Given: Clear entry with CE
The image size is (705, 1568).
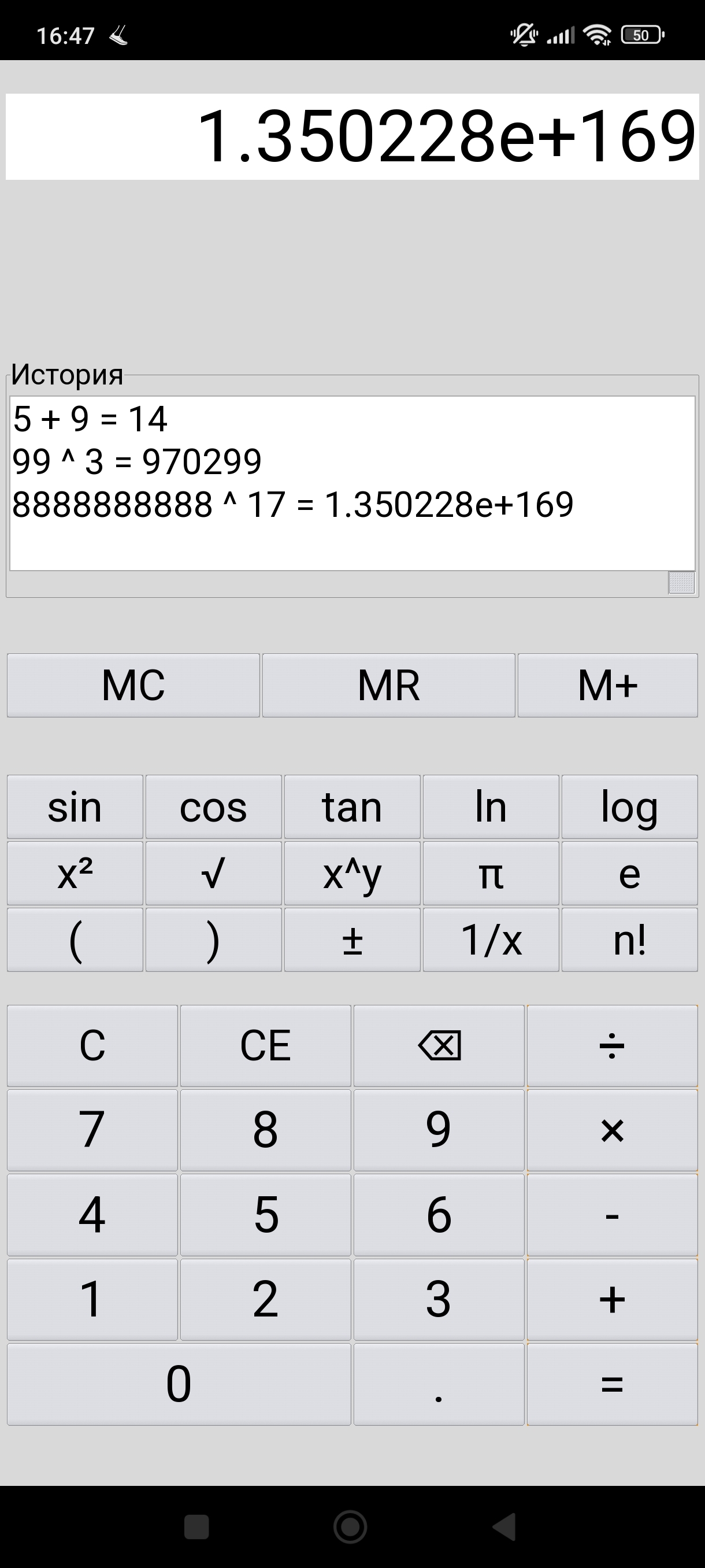Looking at the screenshot, I should pos(265,1046).
